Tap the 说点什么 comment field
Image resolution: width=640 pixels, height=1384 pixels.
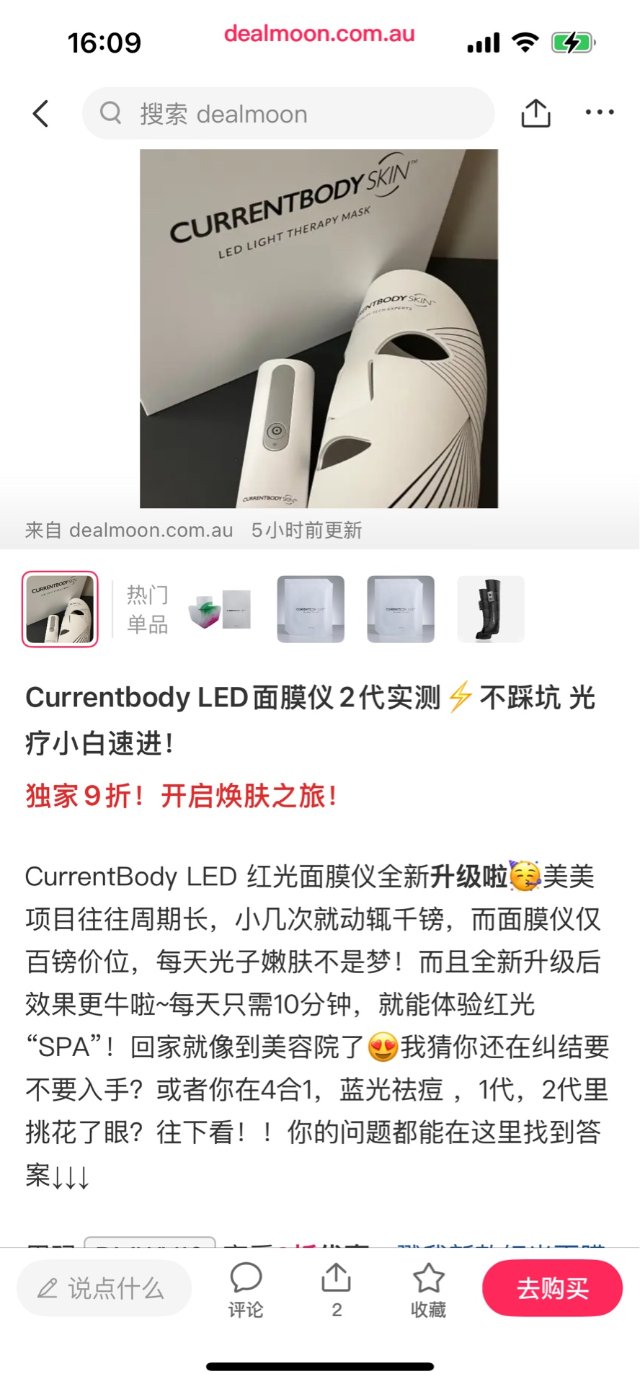tap(104, 1288)
